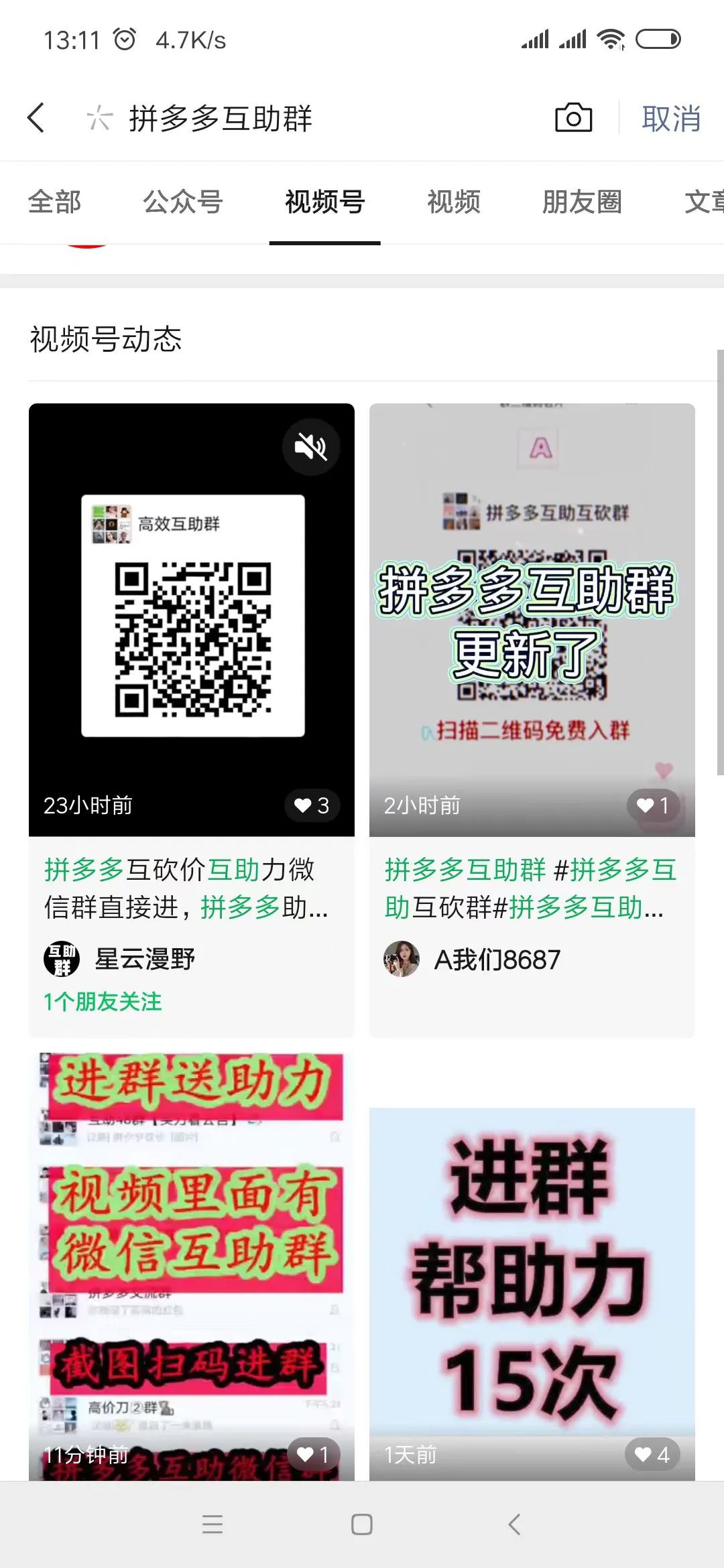This screenshot has height=1568, width=724.
Task: Go back using the top-left arrow
Action: (36, 118)
